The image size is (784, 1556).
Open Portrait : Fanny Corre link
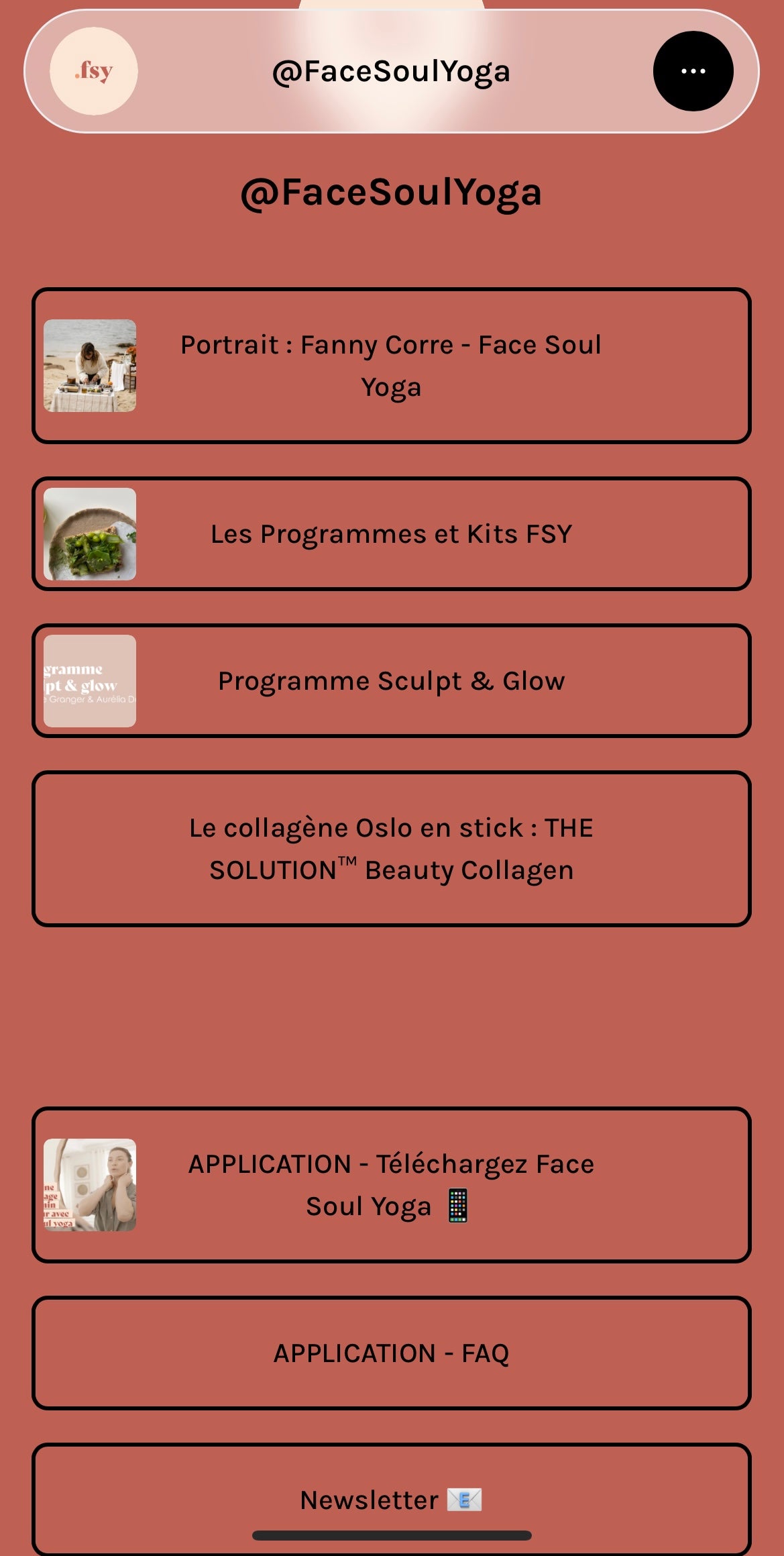(392, 366)
